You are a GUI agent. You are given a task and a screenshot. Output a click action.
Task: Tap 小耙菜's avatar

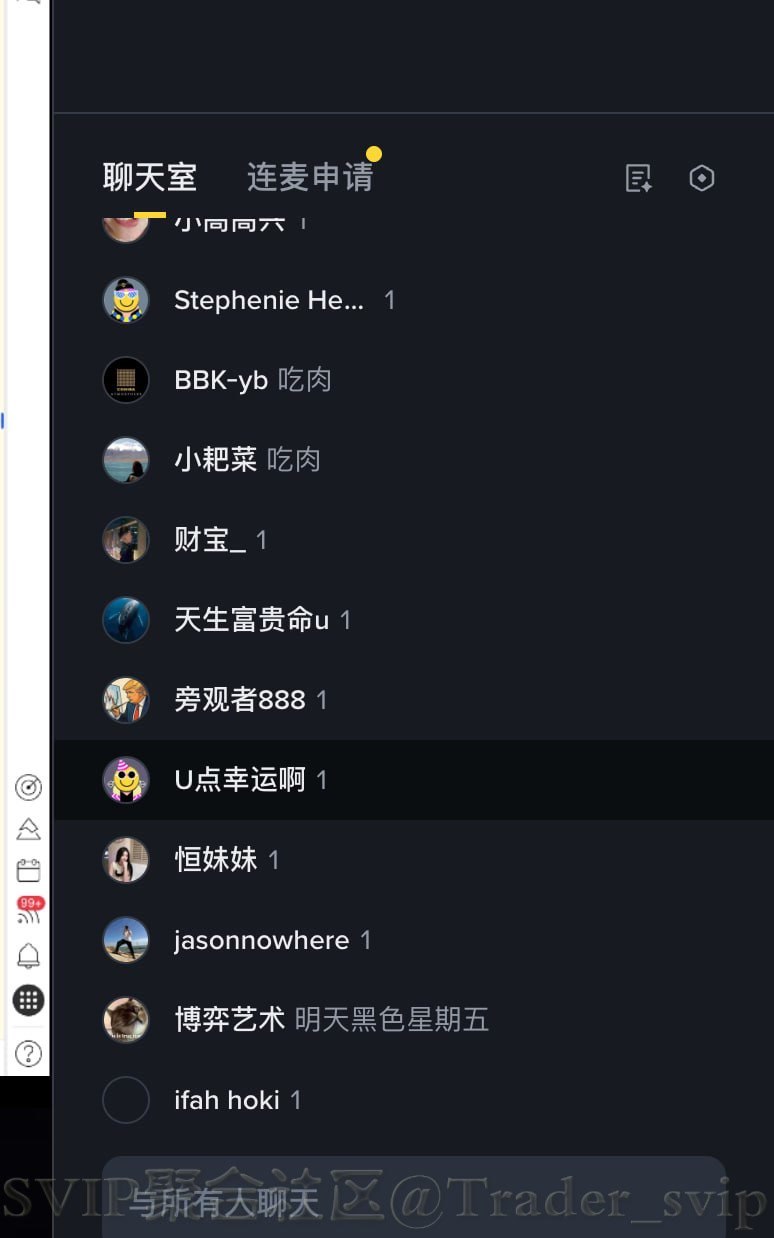(126, 460)
